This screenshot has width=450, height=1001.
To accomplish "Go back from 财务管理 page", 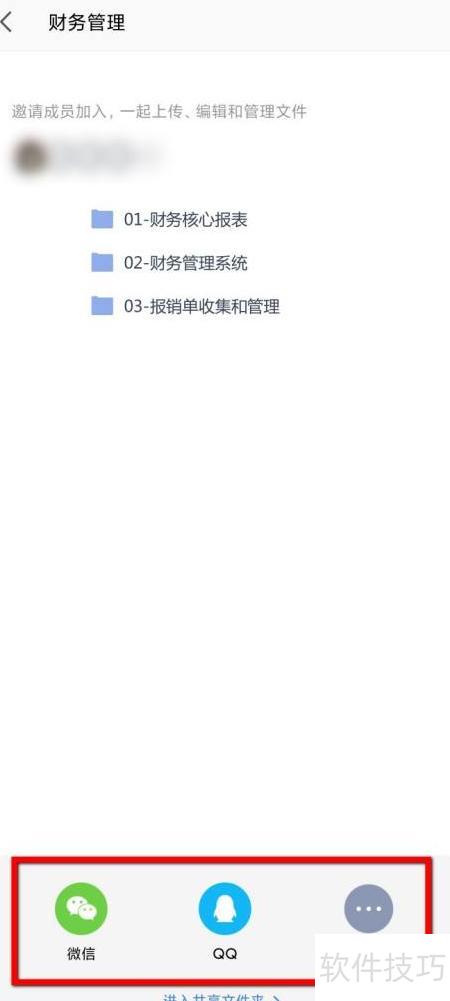I will pos(6,23).
